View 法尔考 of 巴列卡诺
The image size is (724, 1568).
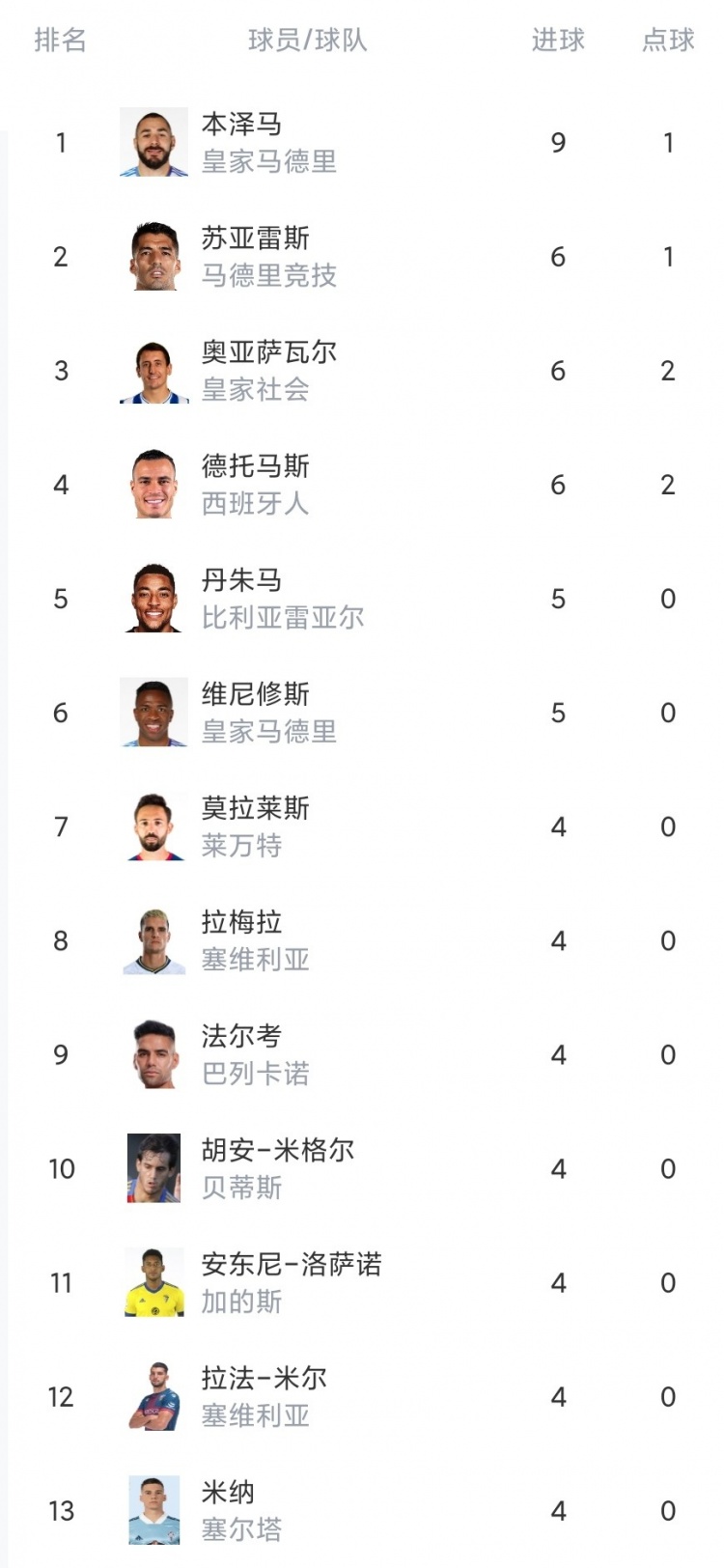coord(362,1054)
